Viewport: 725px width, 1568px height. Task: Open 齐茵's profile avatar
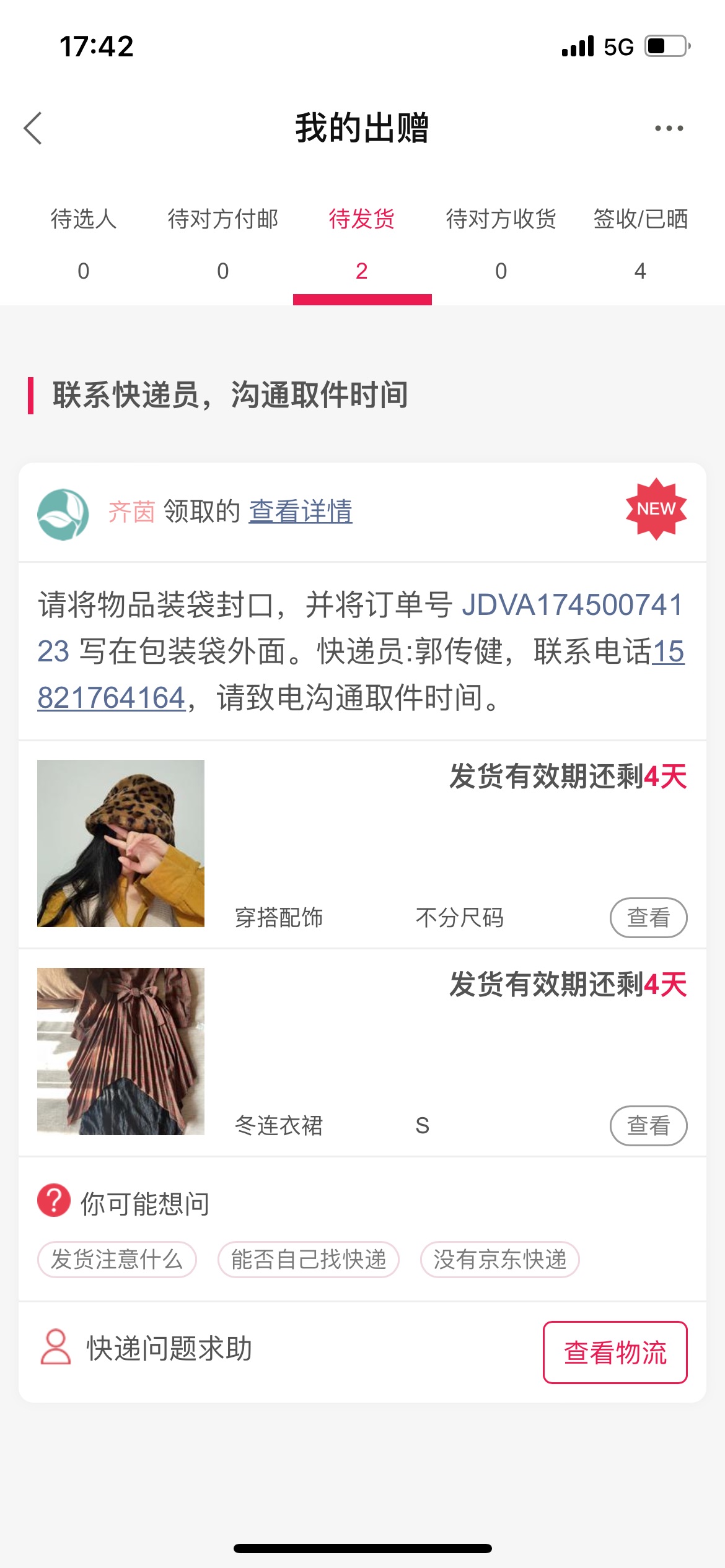click(63, 514)
